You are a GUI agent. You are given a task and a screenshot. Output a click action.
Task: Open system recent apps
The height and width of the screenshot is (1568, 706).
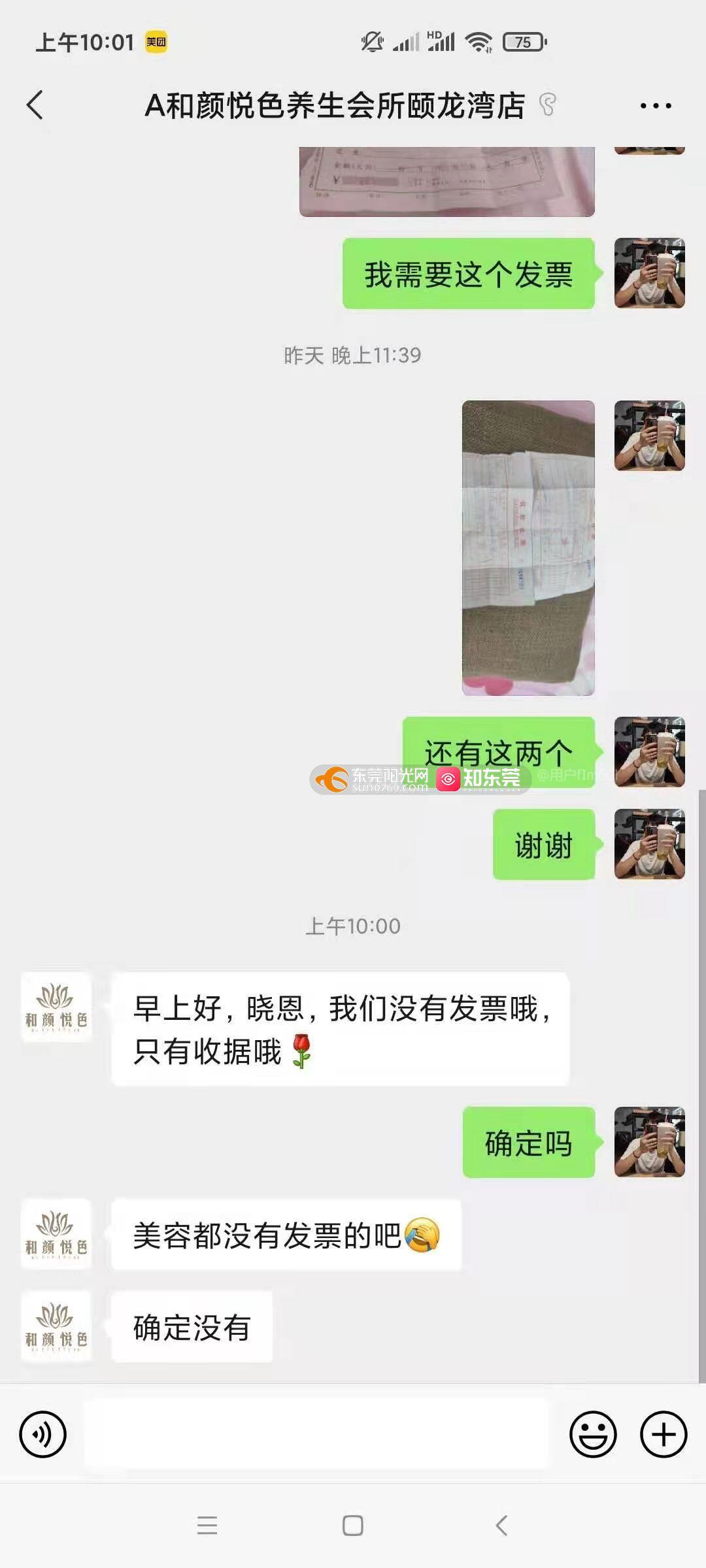pyautogui.click(x=207, y=1526)
